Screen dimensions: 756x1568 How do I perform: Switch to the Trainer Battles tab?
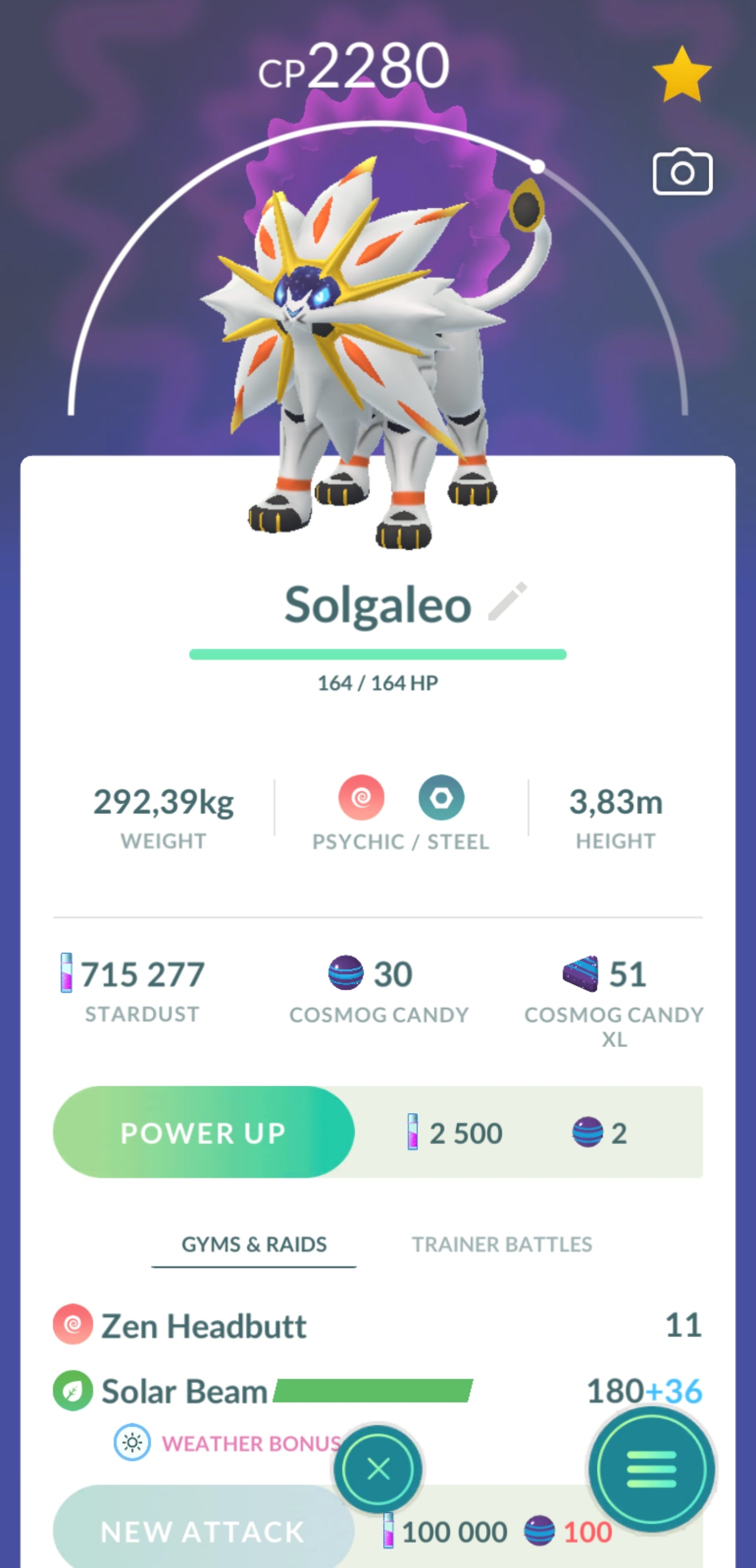(x=502, y=1245)
